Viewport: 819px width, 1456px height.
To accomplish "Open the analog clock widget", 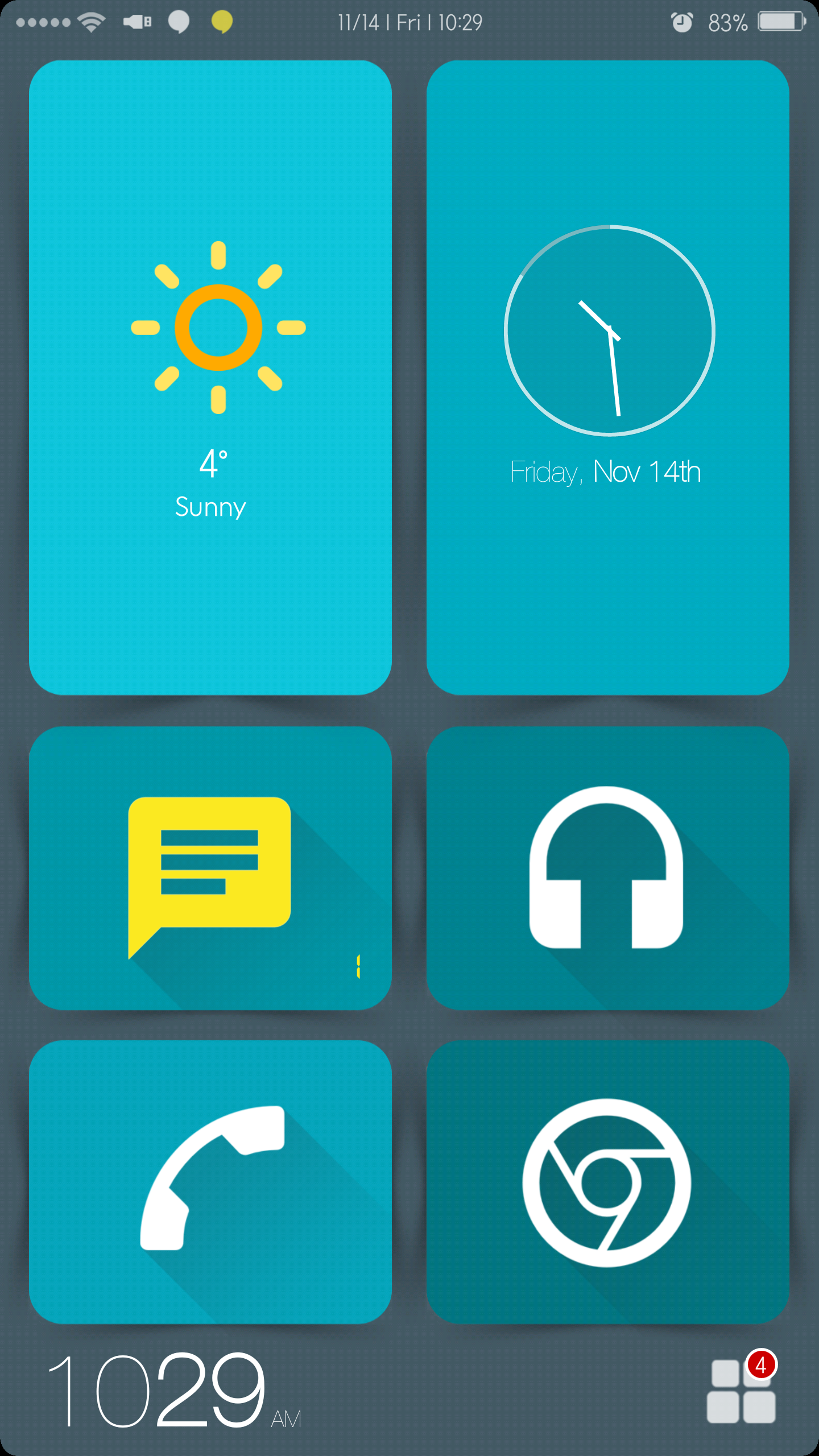I will point(608,378).
